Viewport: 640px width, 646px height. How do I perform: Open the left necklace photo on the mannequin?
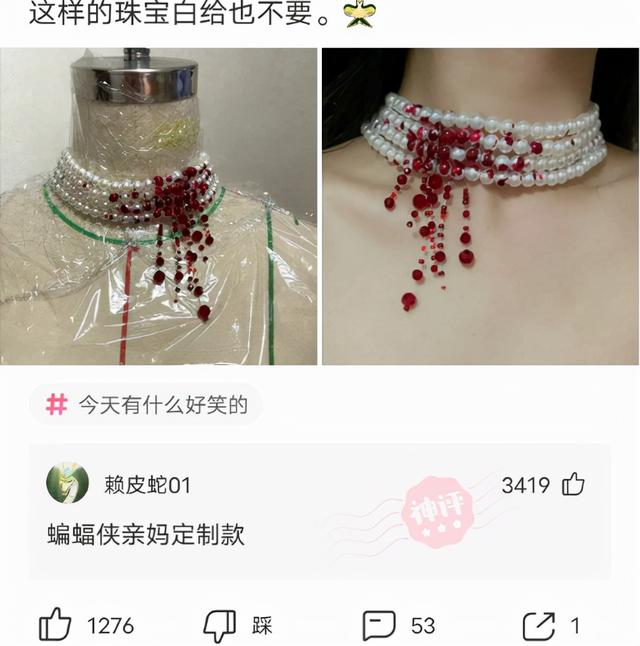[158, 206]
